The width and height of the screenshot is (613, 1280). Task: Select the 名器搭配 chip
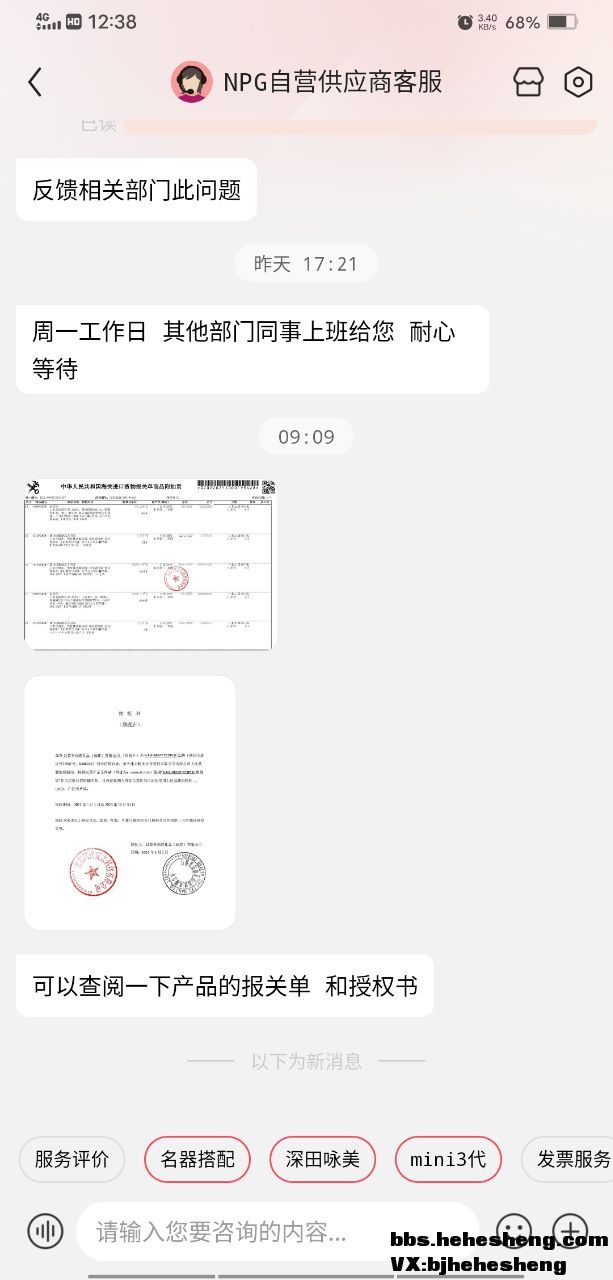(197, 1159)
